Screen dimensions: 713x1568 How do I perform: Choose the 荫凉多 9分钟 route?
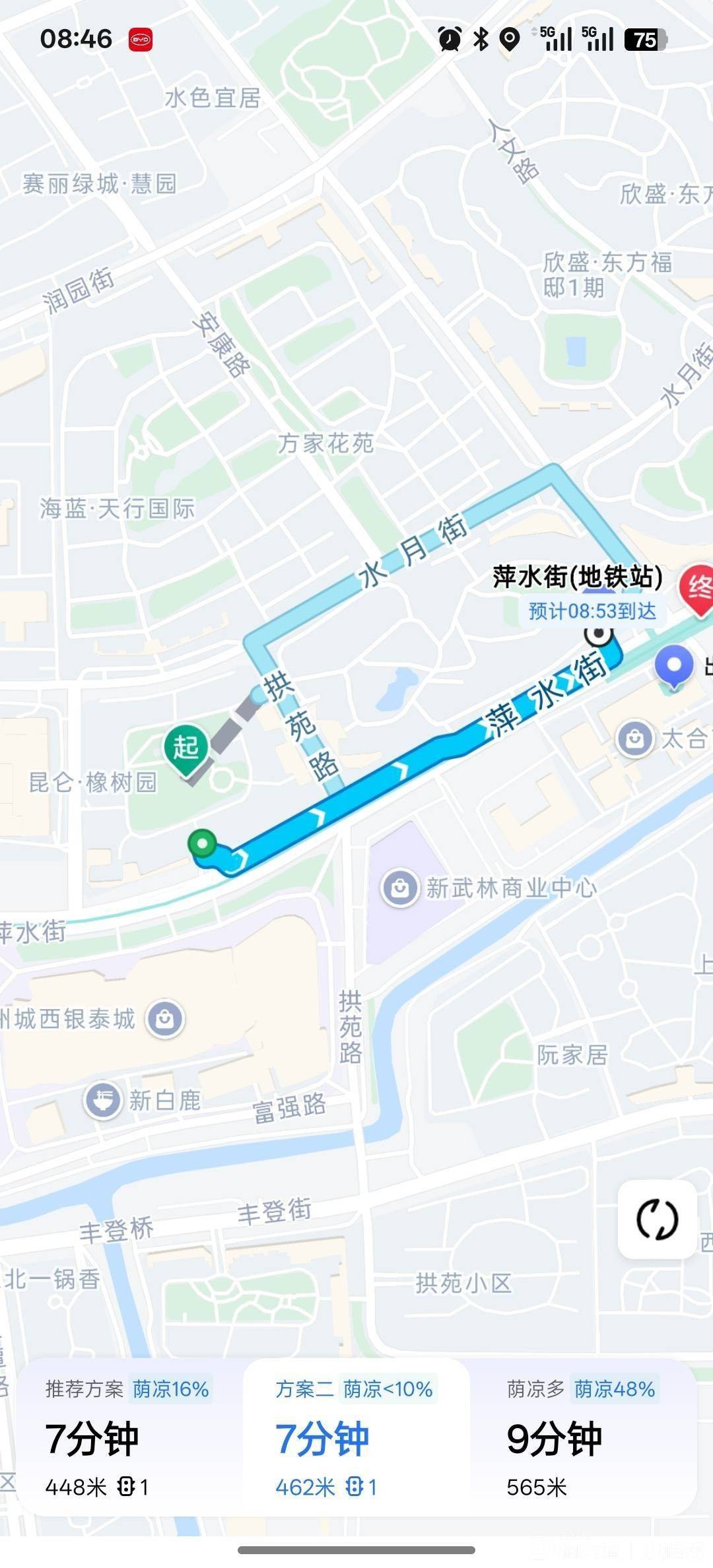[x=581, y=1437]
